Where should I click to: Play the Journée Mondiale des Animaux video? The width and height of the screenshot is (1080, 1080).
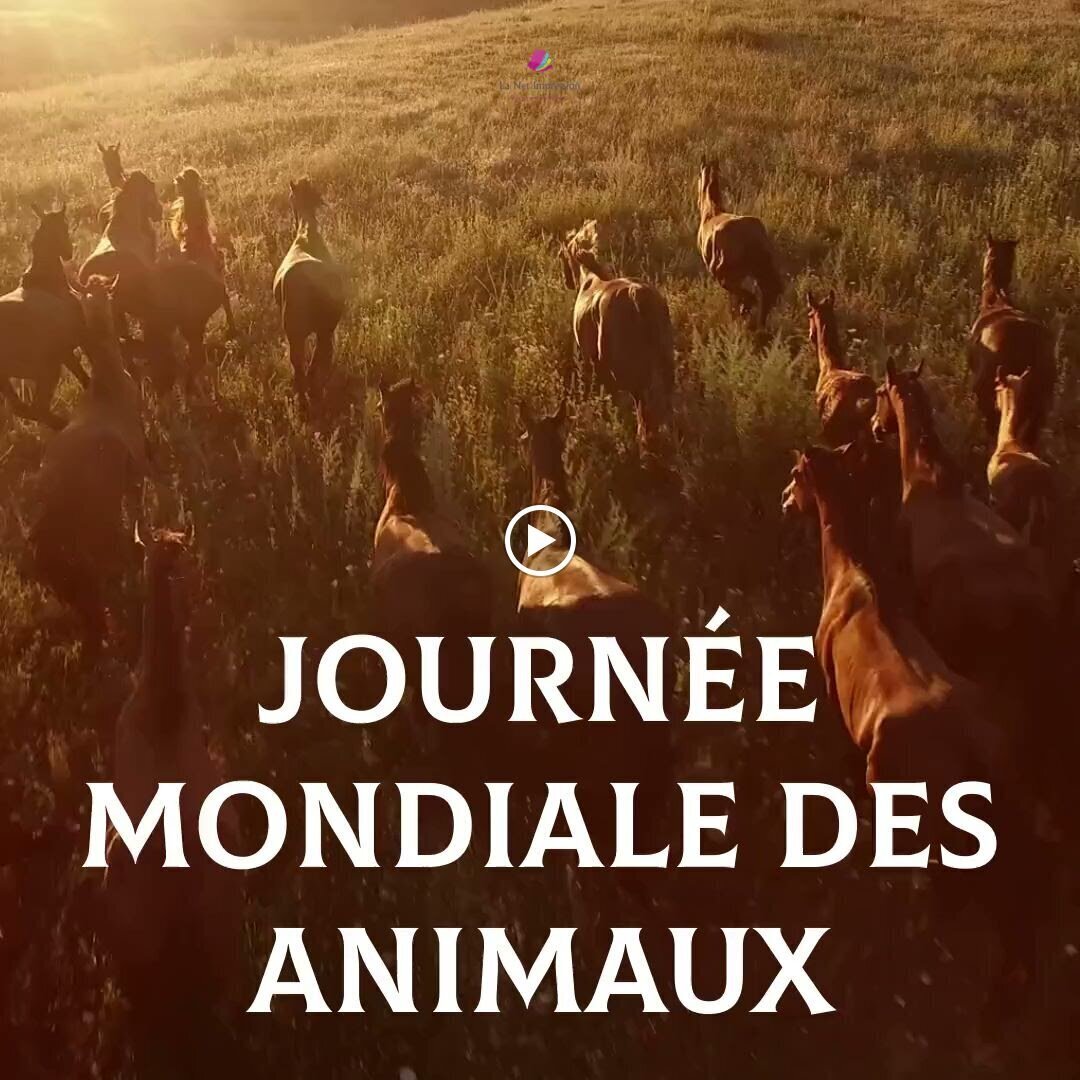pos(540,541)
